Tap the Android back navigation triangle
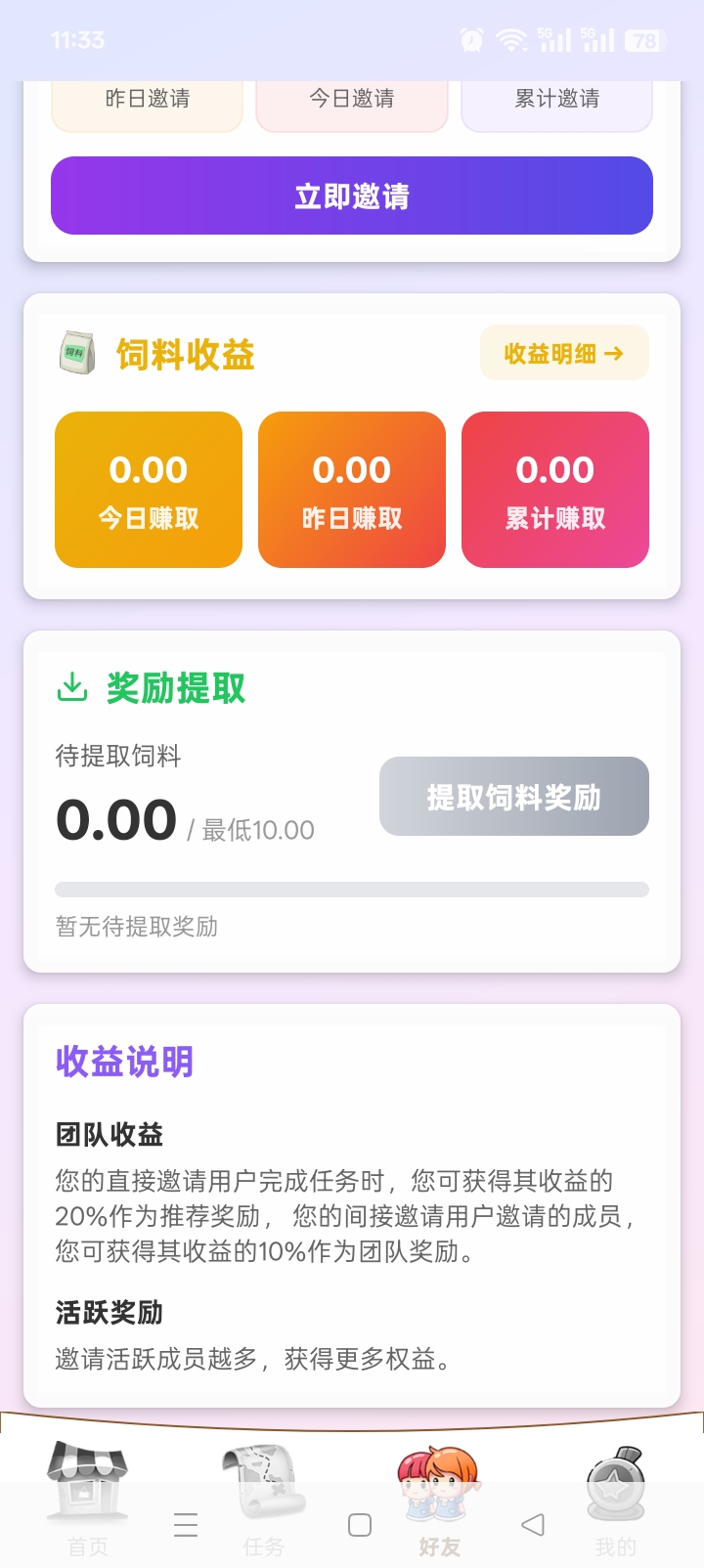The width and height of the screenshot is (704, 1568). coord(532,1523)
